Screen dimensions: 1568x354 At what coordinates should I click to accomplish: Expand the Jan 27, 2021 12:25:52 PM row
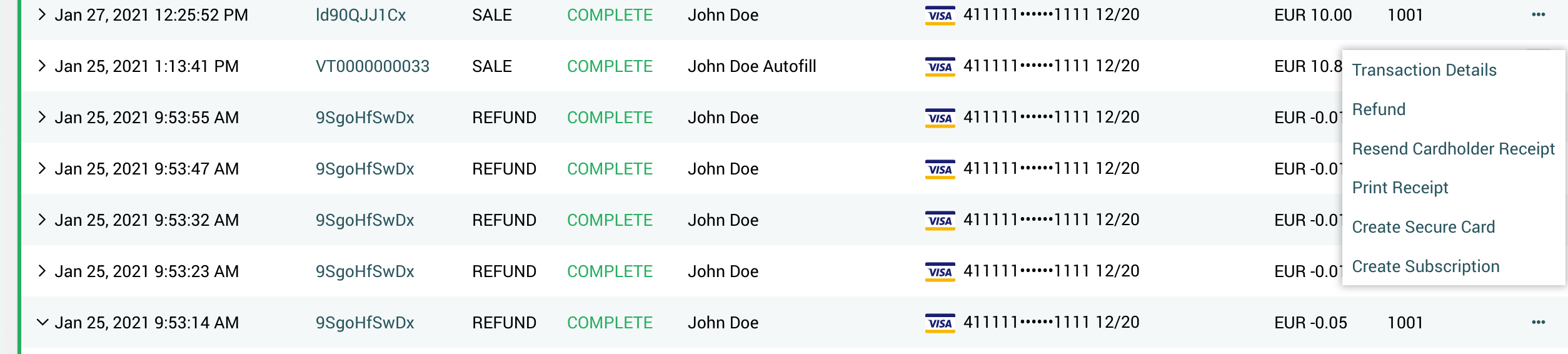pos(42,14)
